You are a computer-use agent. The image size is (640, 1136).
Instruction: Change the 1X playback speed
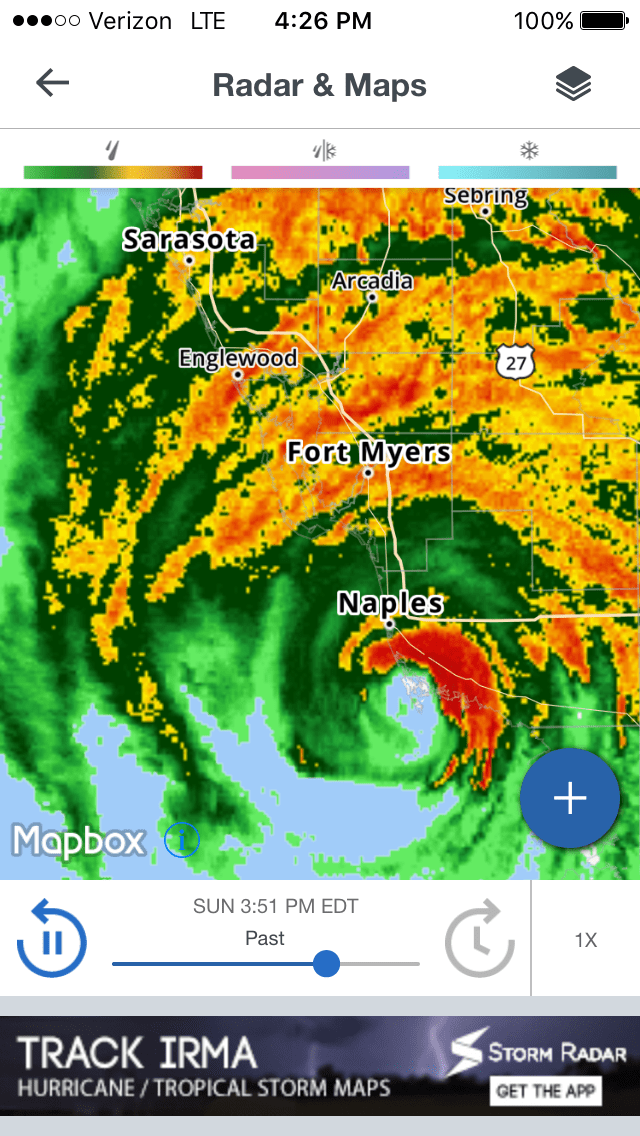[x=586, y=940]
